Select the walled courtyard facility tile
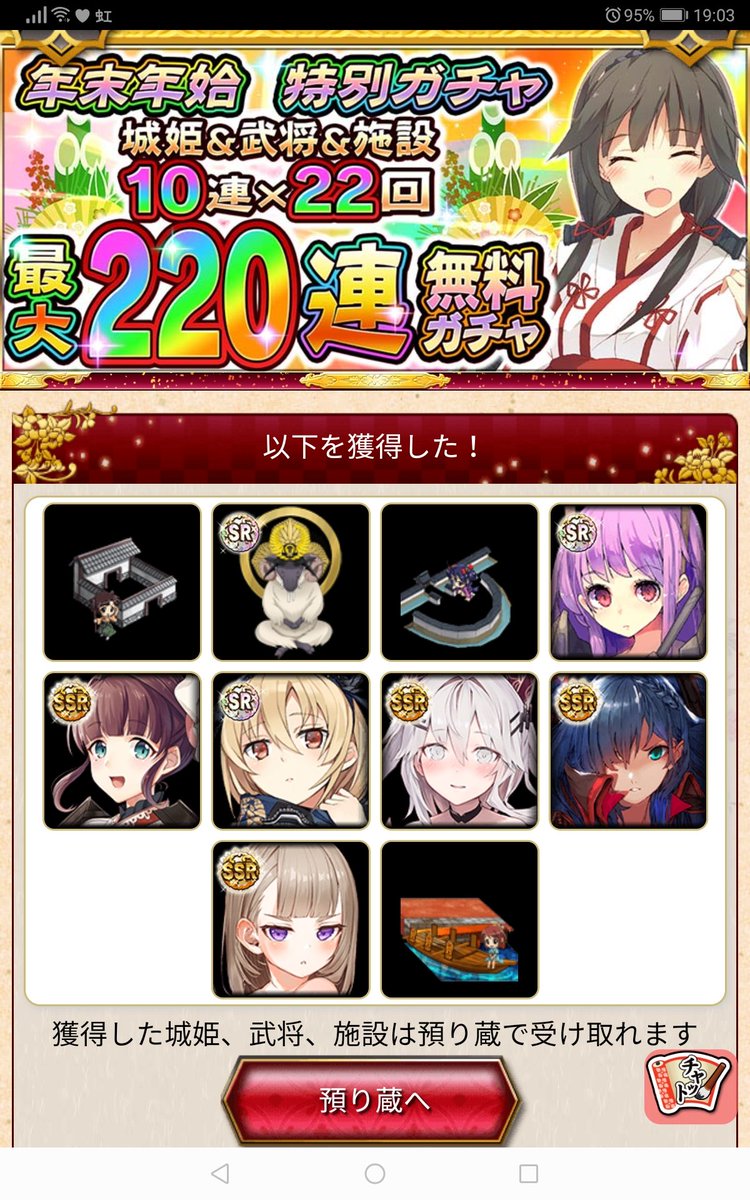This screenshot has width=750, height=1200. click(x=122, y=582)
